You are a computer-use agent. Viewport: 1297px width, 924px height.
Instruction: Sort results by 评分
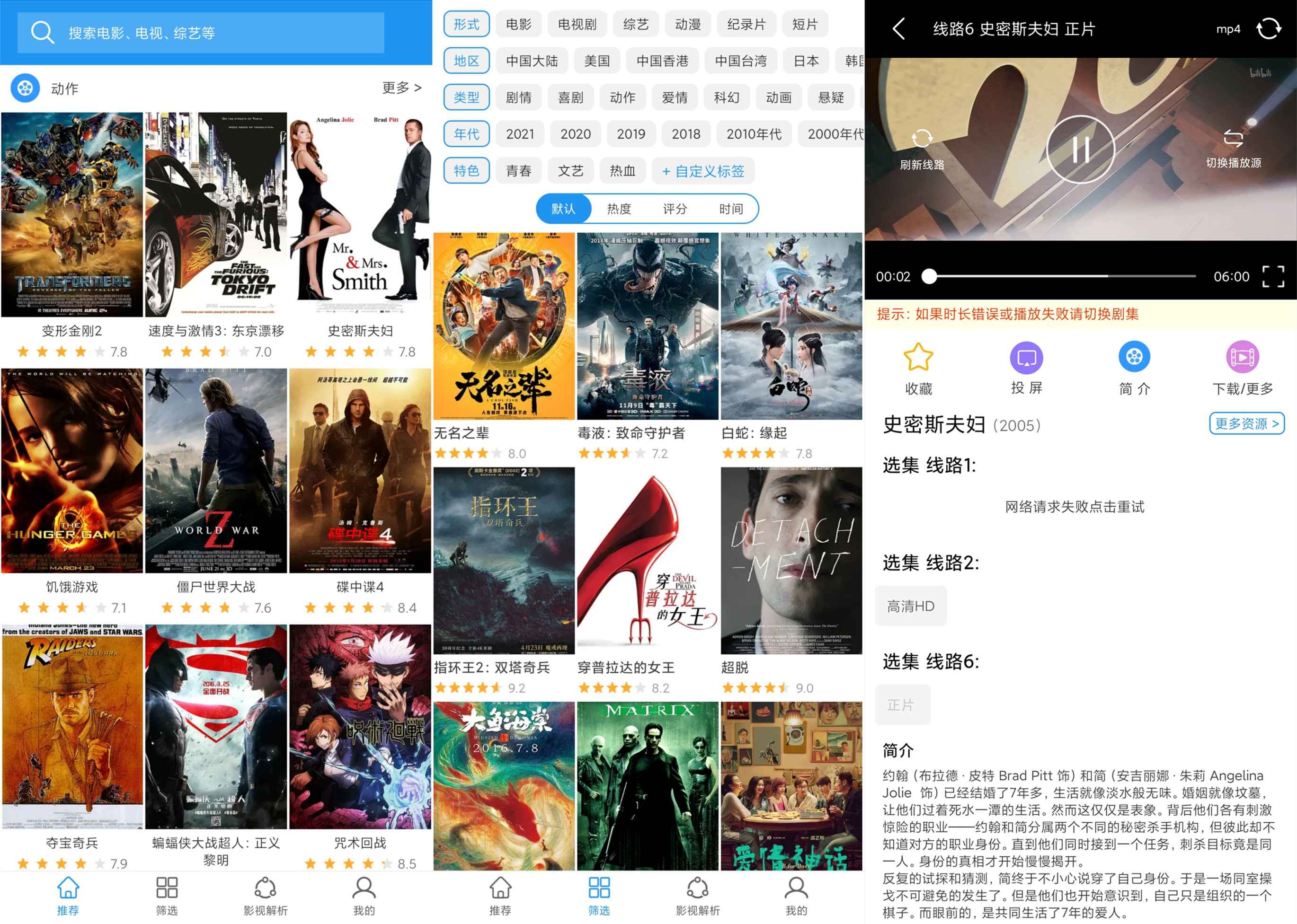[675, 209]
